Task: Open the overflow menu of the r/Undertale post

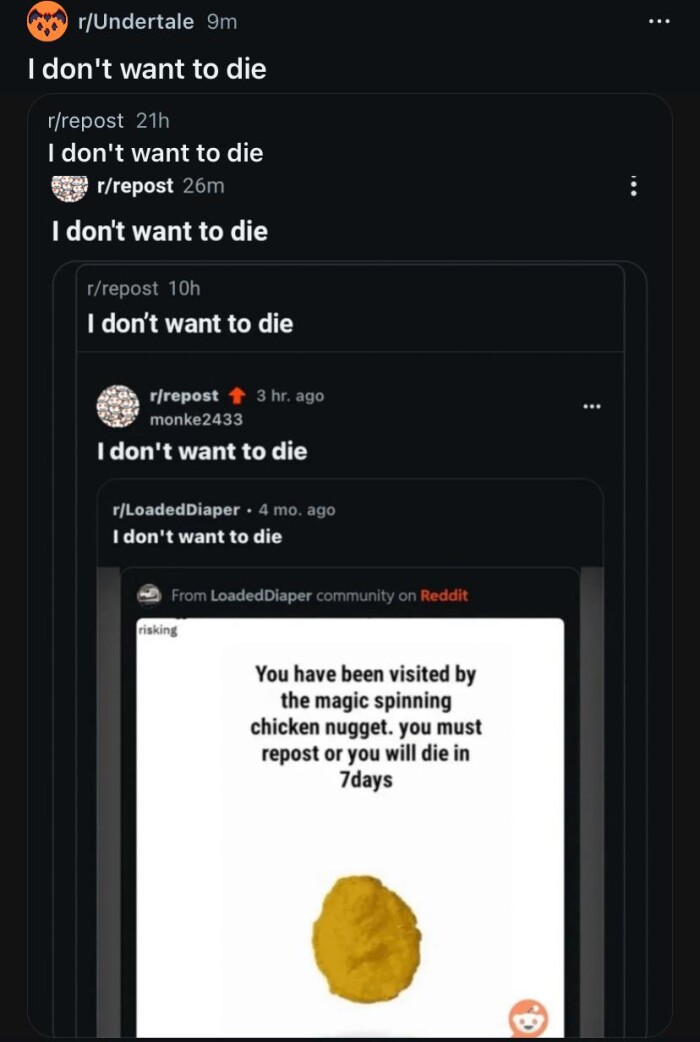Action: click(x=658, y=23)
